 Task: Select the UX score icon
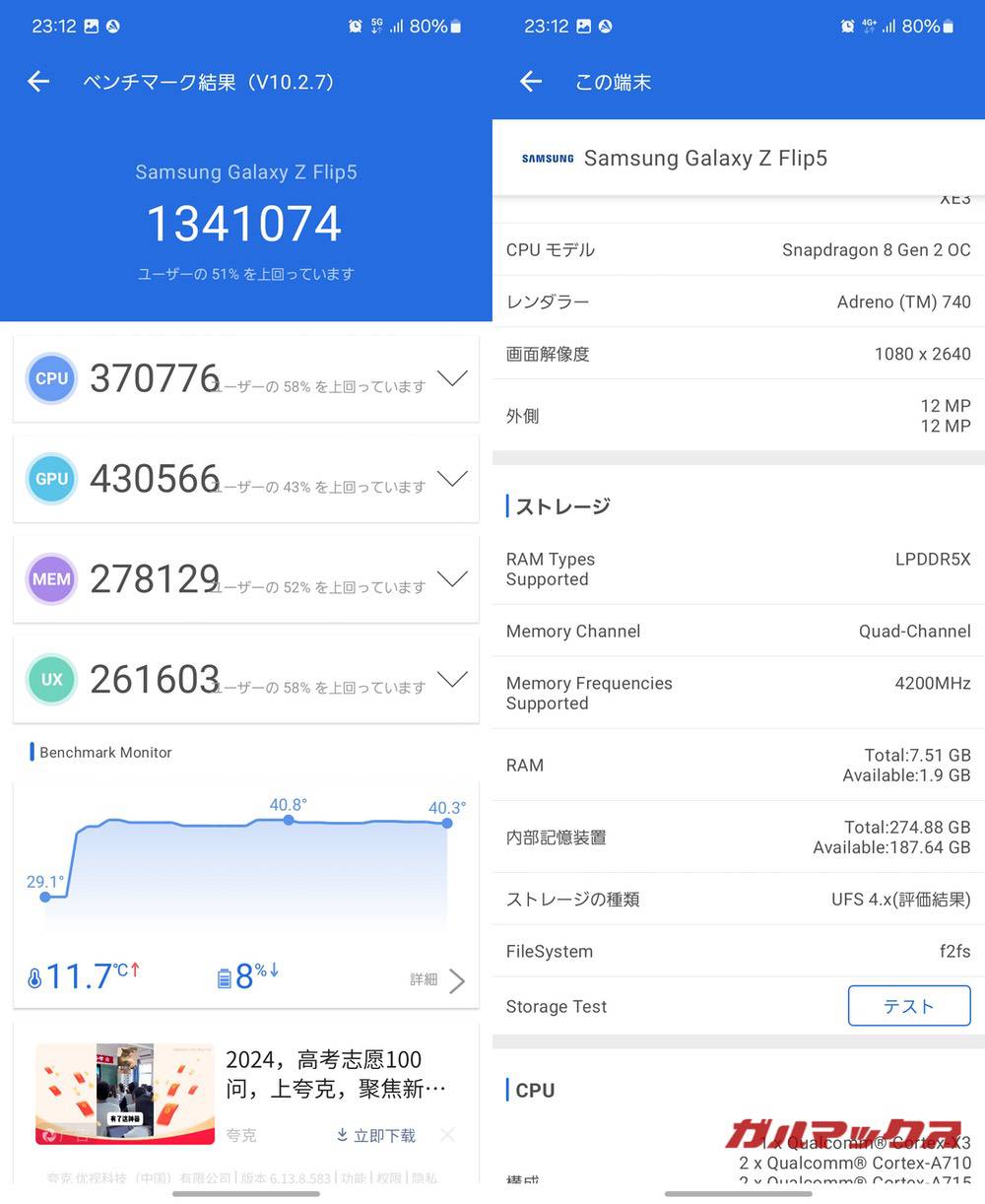click(x=50, y=679)
